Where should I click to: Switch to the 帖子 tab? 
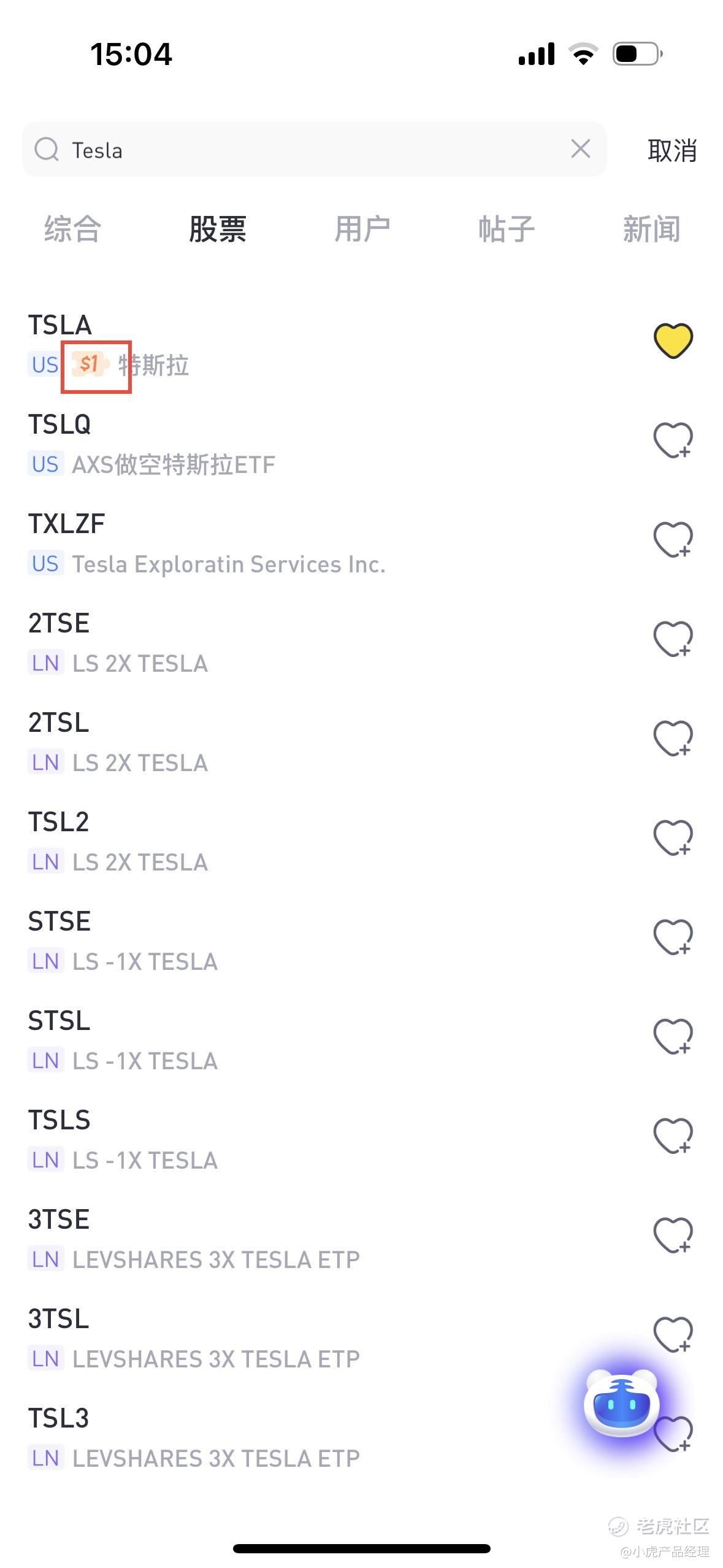coord(507,229)
